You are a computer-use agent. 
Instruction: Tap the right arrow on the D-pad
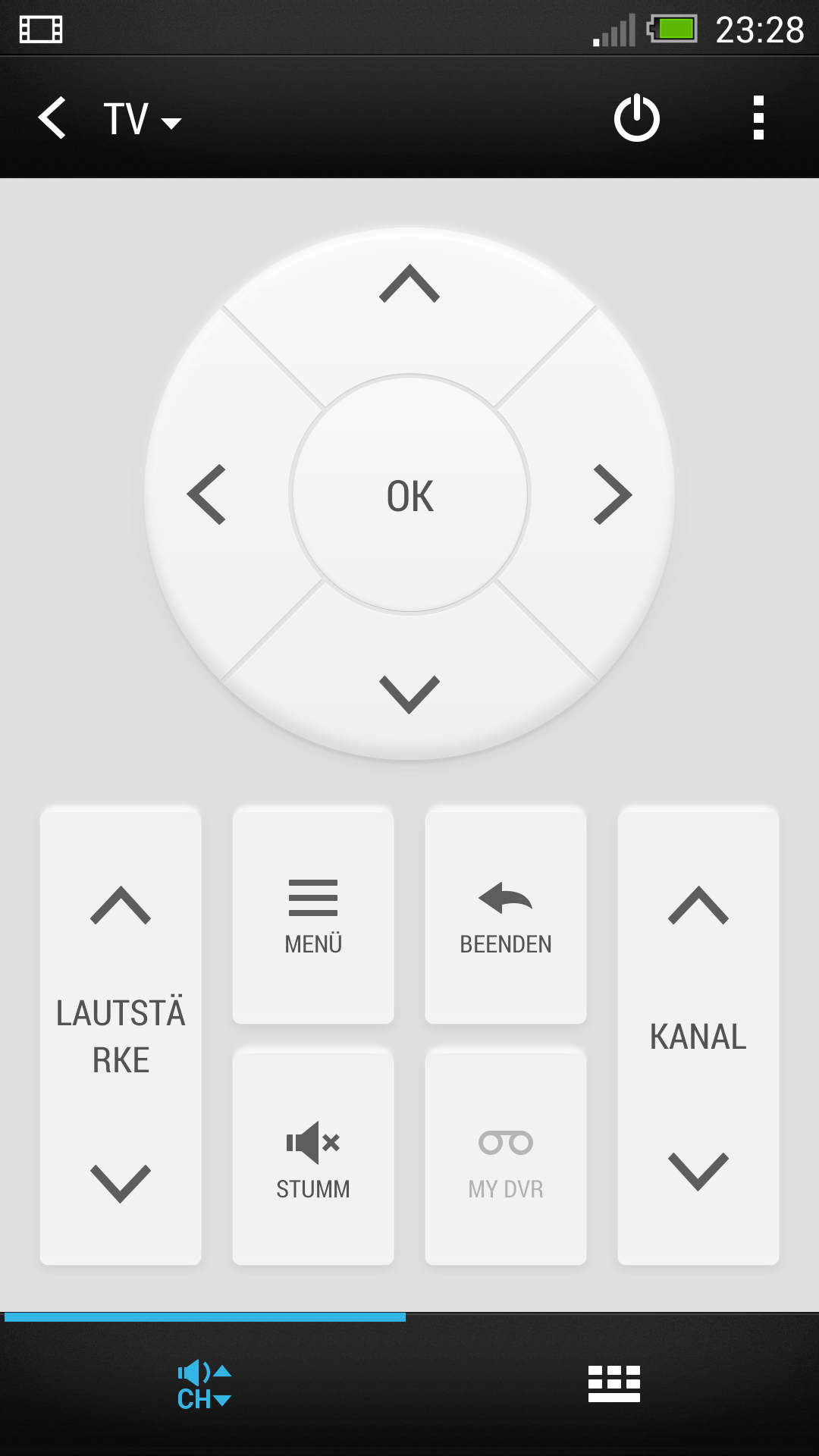tap(613, 494)
